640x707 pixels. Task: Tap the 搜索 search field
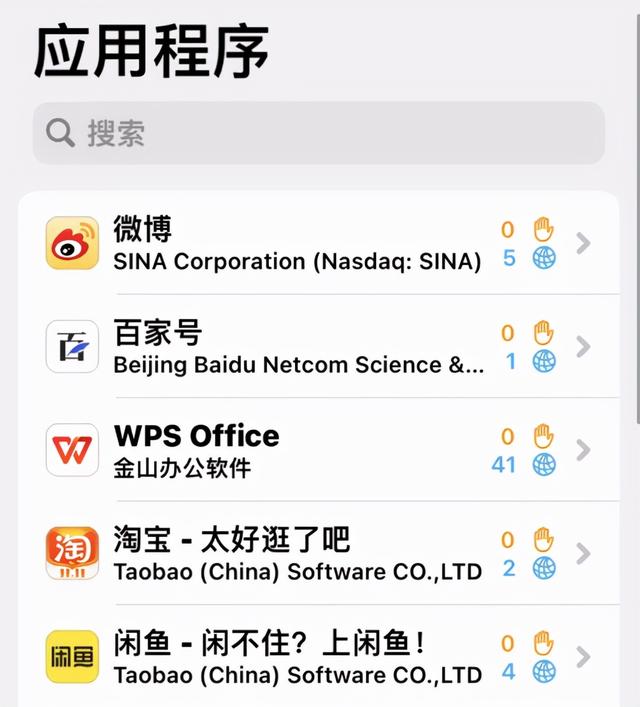tap(318, 133)
